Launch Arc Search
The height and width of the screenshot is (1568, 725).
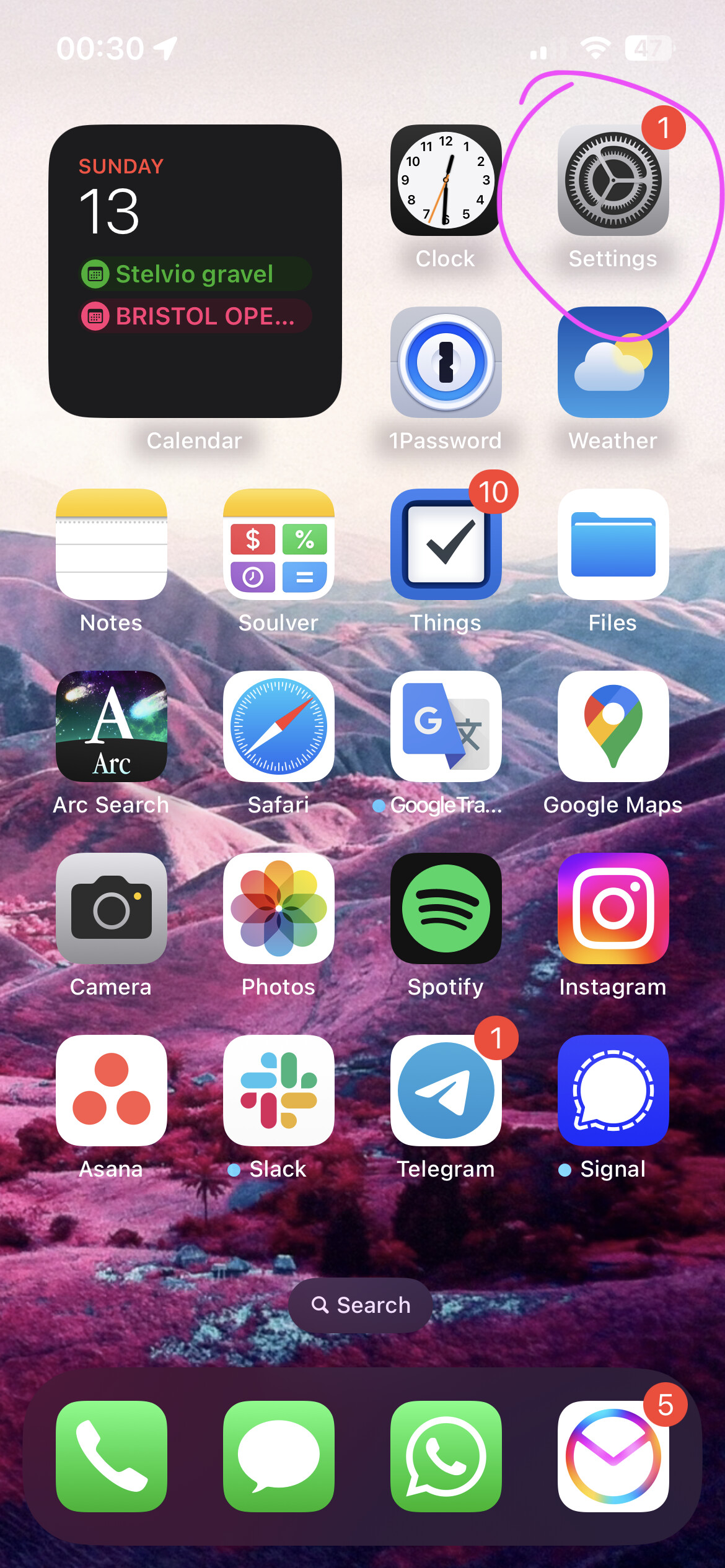[112, 726]
